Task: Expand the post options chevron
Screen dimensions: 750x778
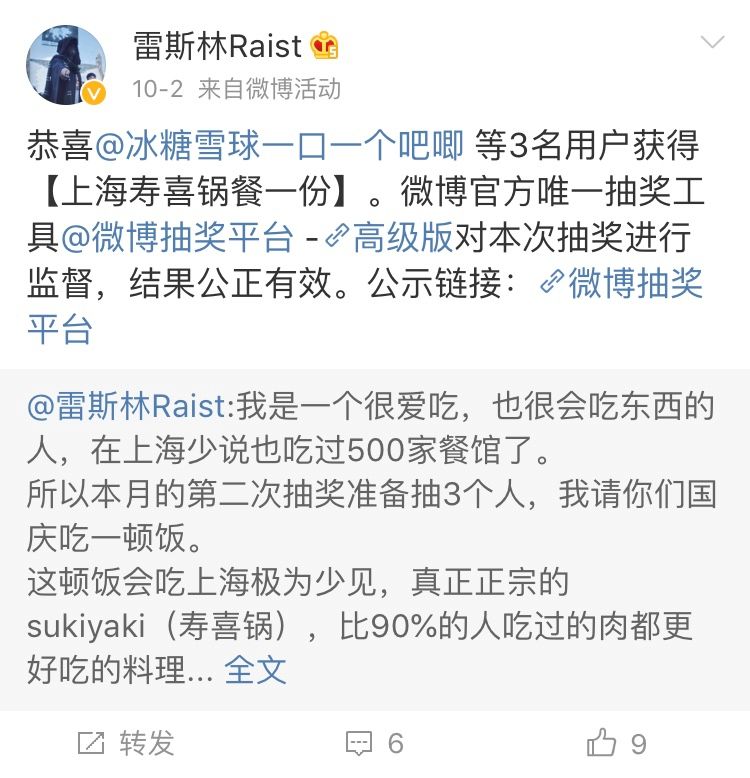Action: coord(712,43)
